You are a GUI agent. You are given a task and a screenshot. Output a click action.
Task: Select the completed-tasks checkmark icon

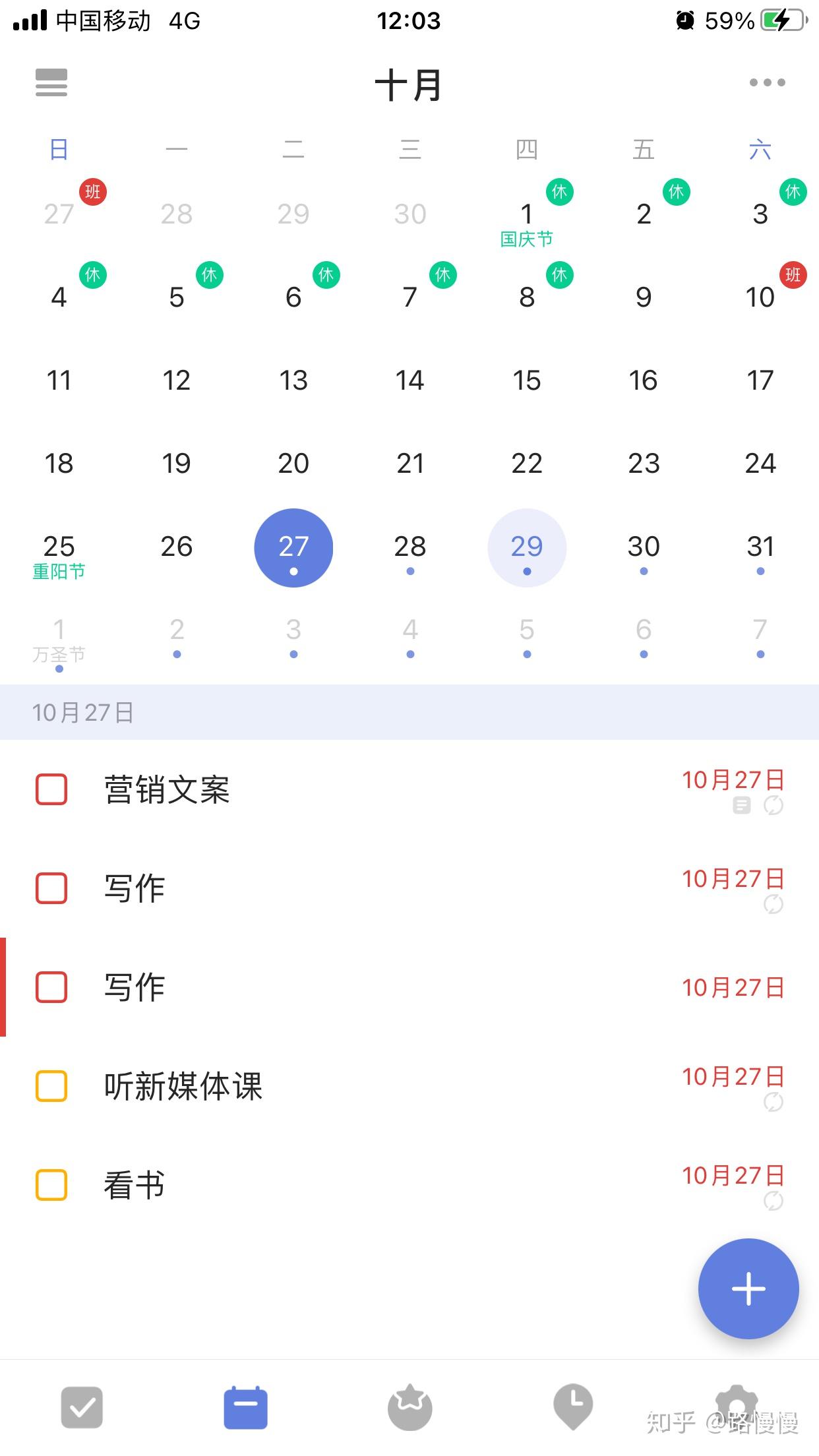click(x=82, y=1408)
